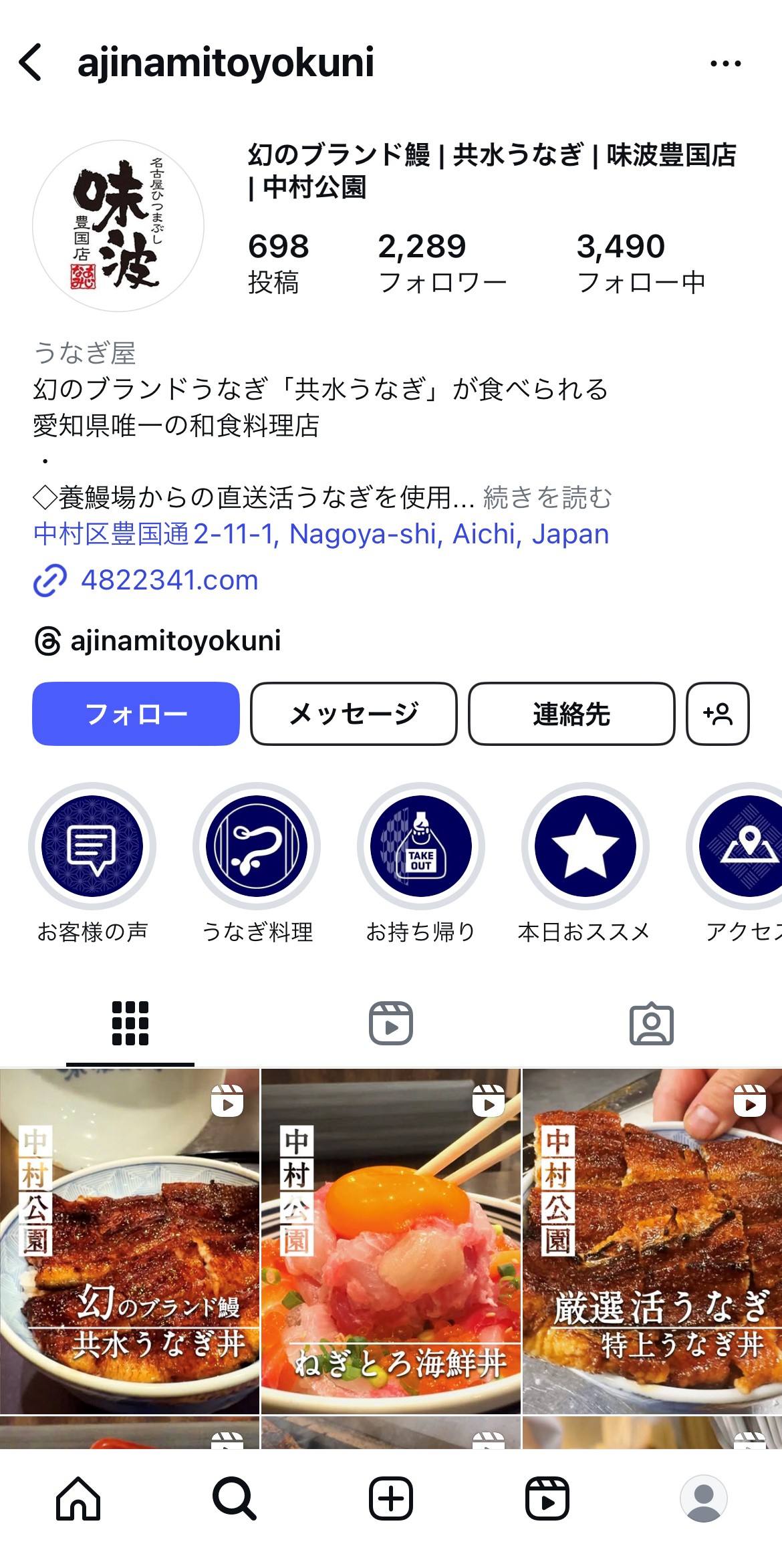View the うなぎ料理 story highlight
The image size is (782, 1568).
tap(257, 862)
